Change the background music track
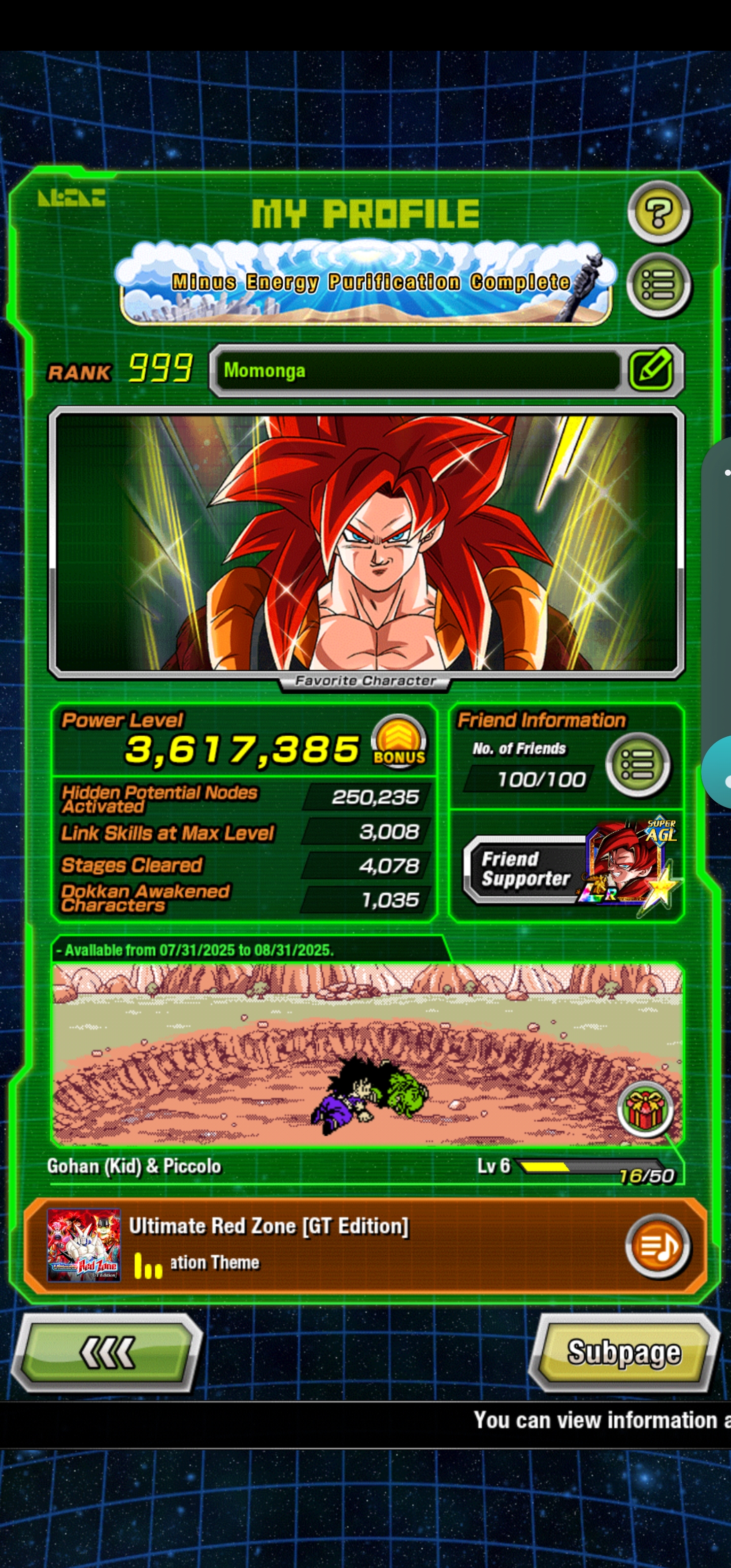731x1568 pixels. (657, 1246)
